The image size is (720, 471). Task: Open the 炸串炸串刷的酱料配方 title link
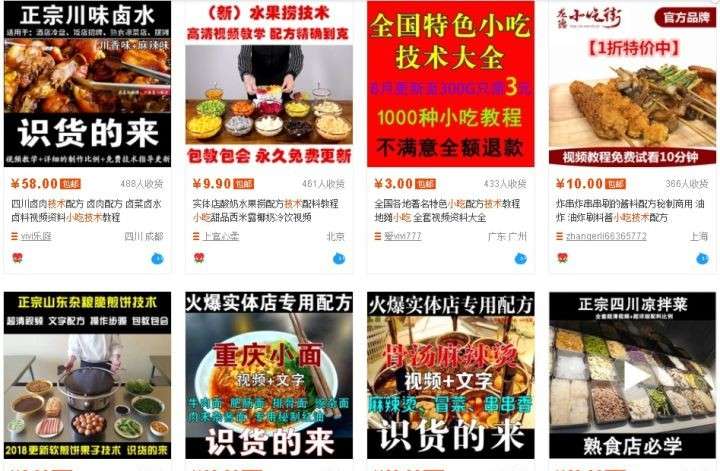(628, 210)
